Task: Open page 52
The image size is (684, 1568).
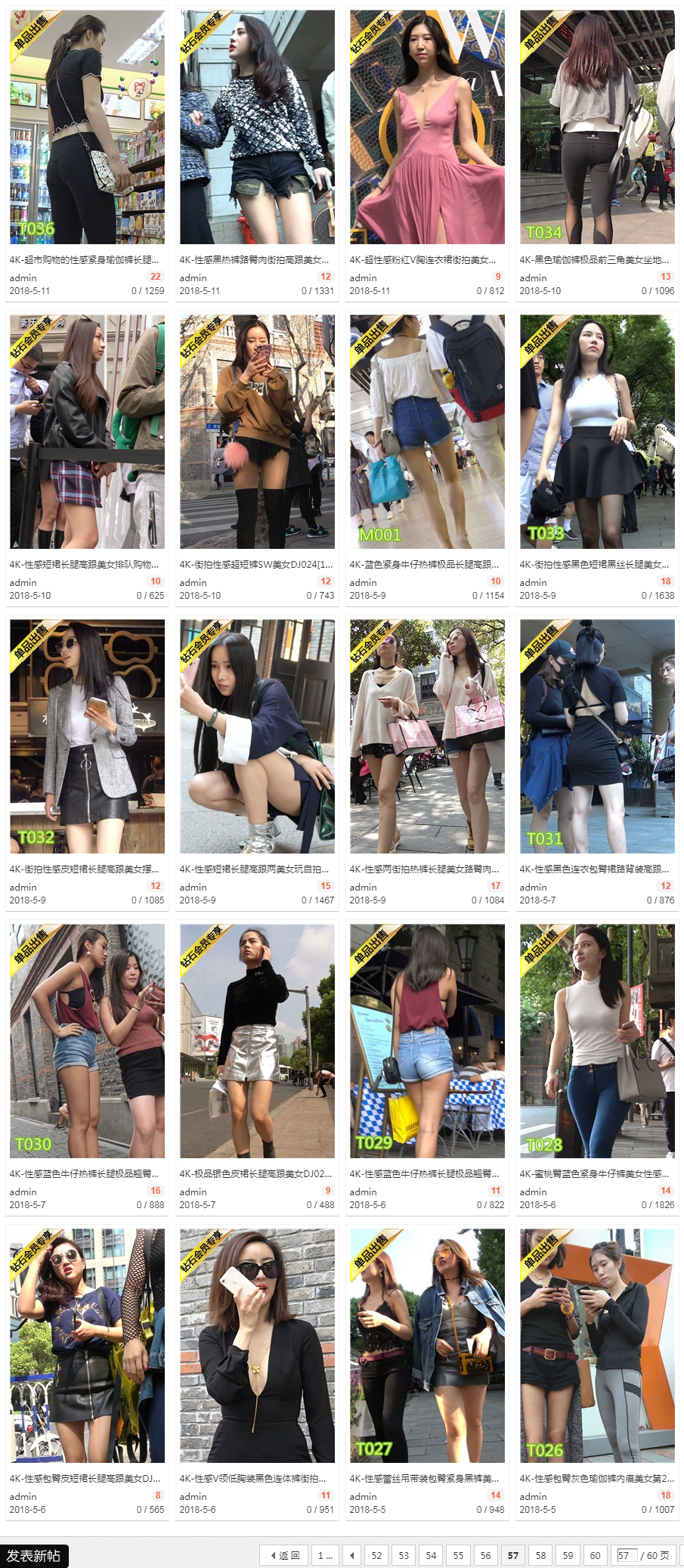Action: [376, 1555]
